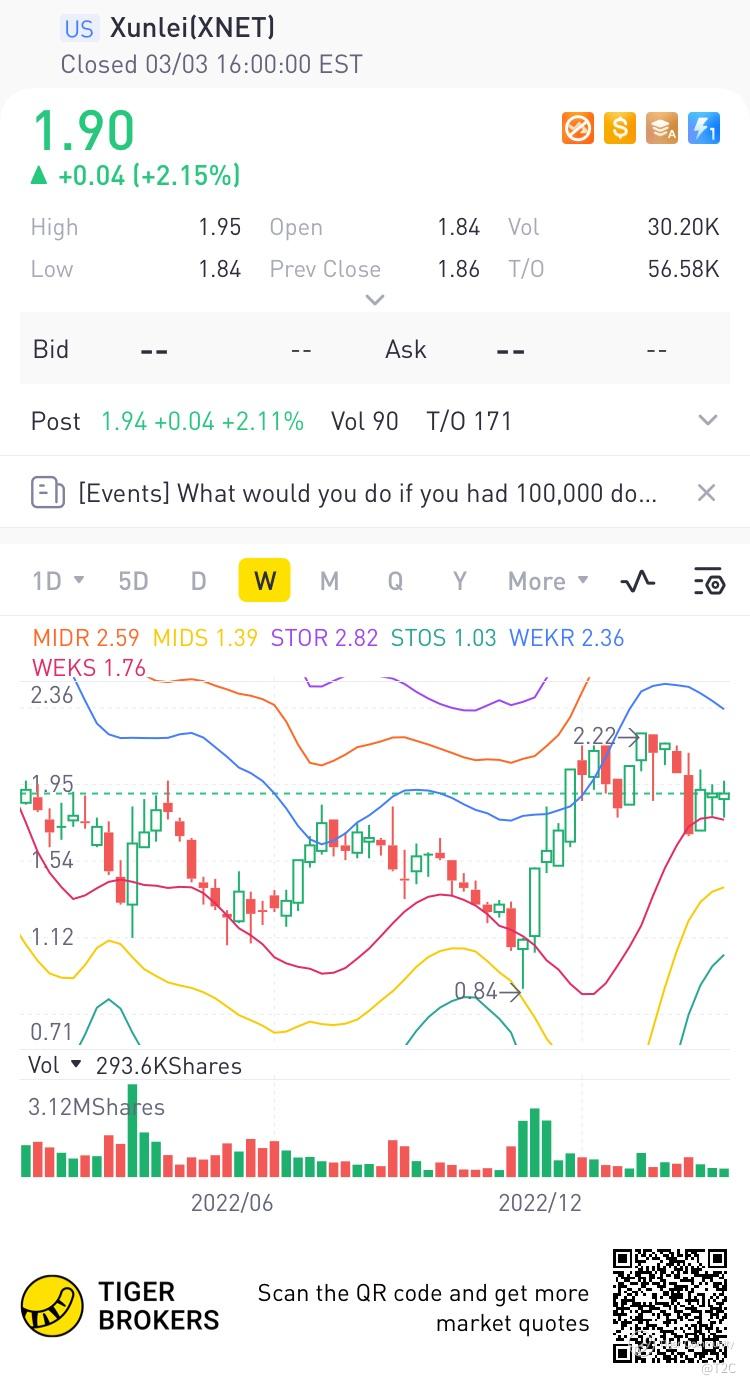Open the chart display settings icon
The height and width of the screenshot is (1386, 750).
click(x=708, y=581)
